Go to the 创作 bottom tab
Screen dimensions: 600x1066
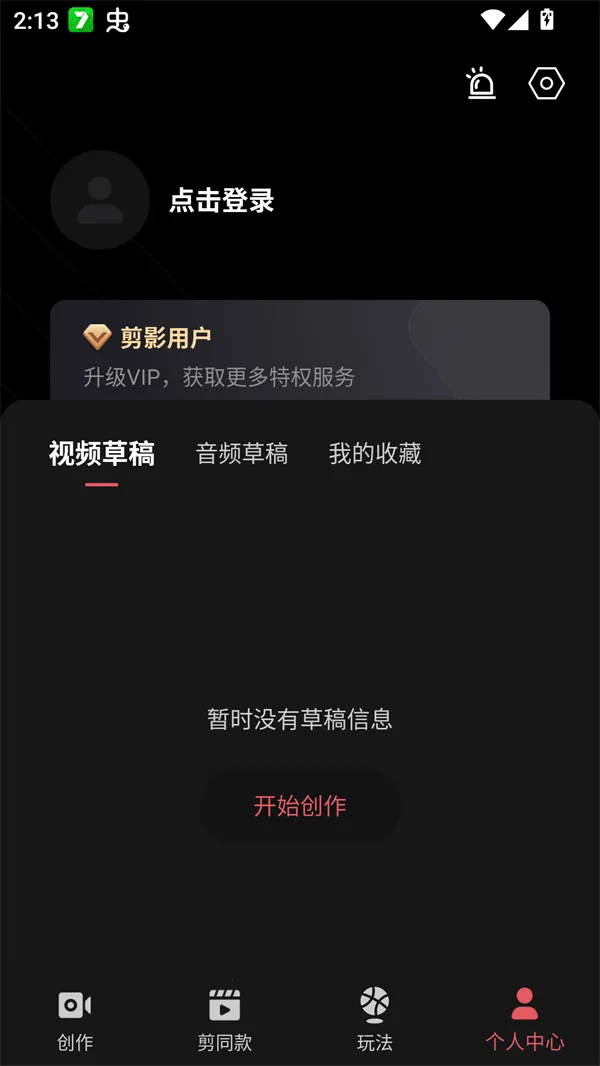[75, 1018]
